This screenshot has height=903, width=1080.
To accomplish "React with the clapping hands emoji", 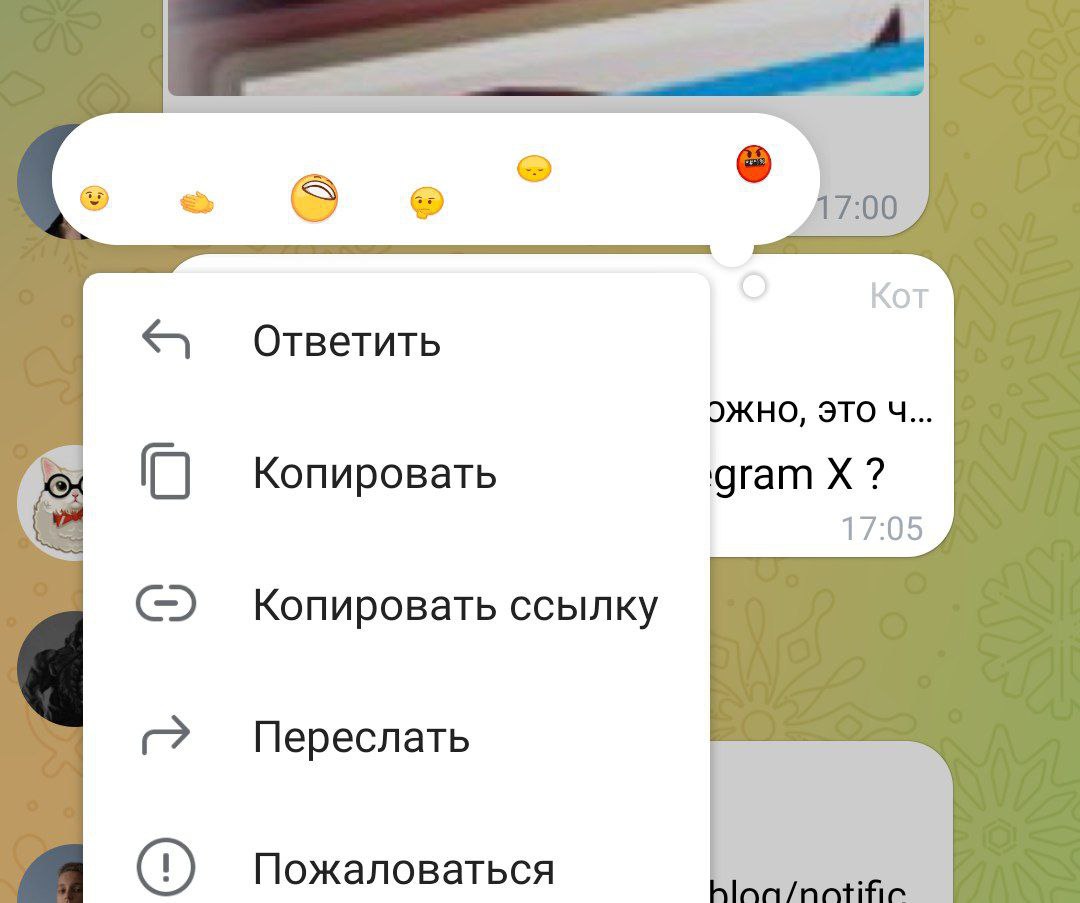I will [x=197, y=204].
